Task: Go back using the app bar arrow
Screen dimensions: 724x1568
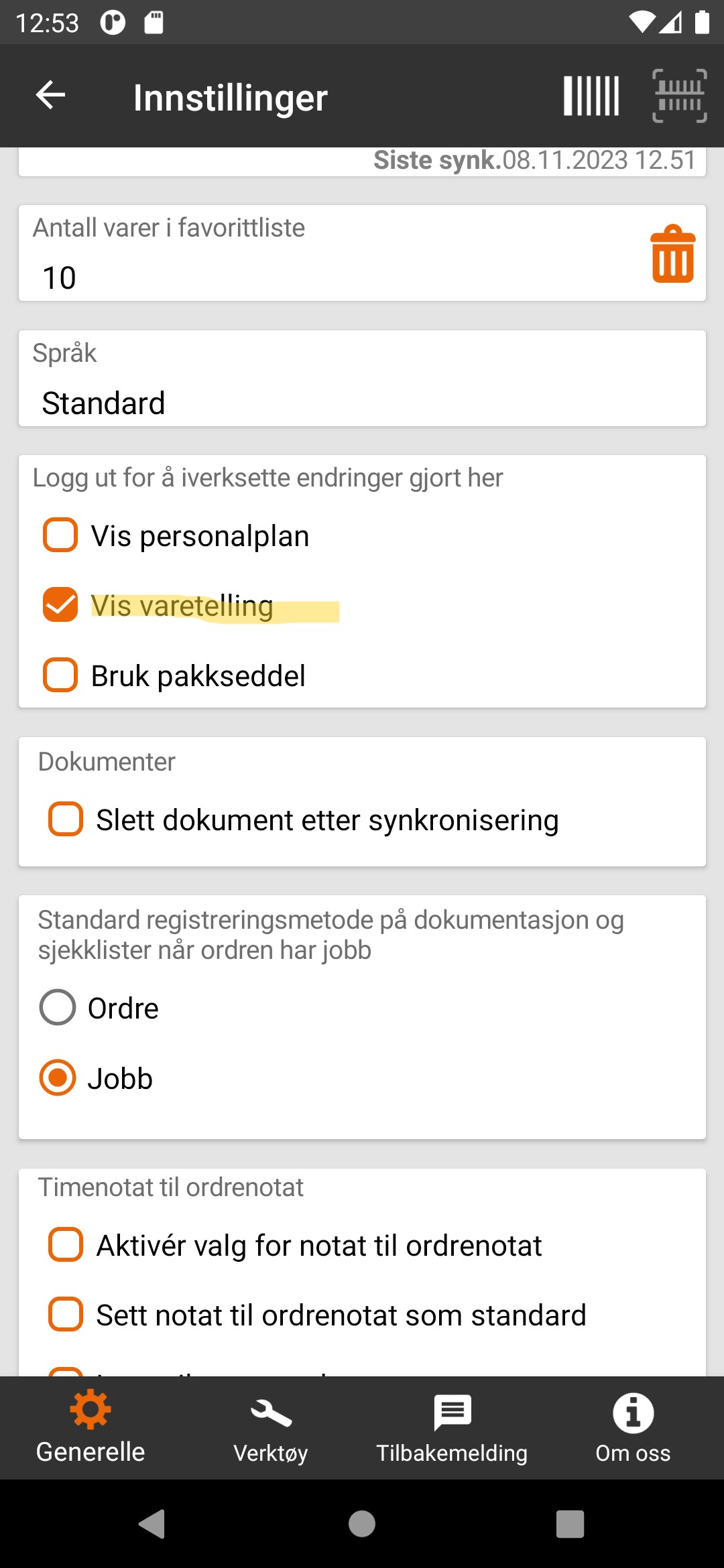Action: coord(50,94)
